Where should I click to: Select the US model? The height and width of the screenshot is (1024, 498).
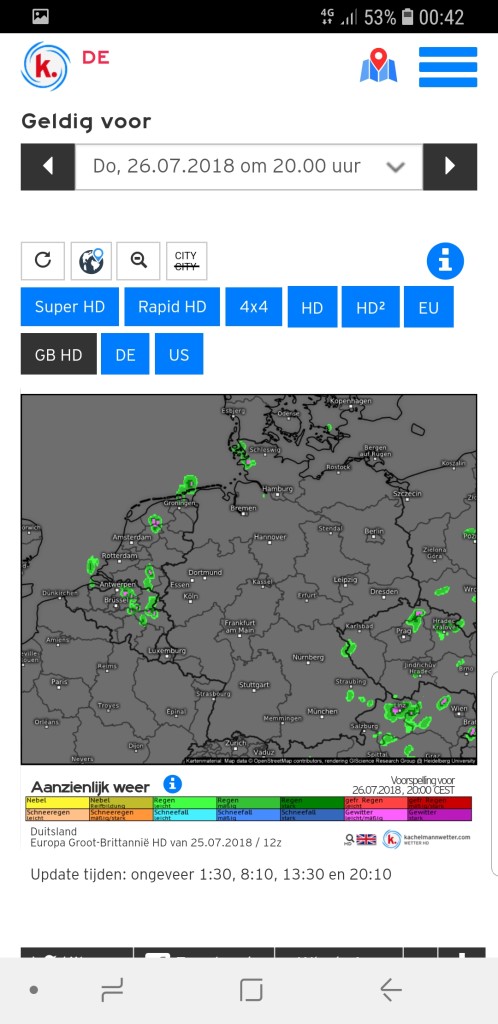point(179,354)
